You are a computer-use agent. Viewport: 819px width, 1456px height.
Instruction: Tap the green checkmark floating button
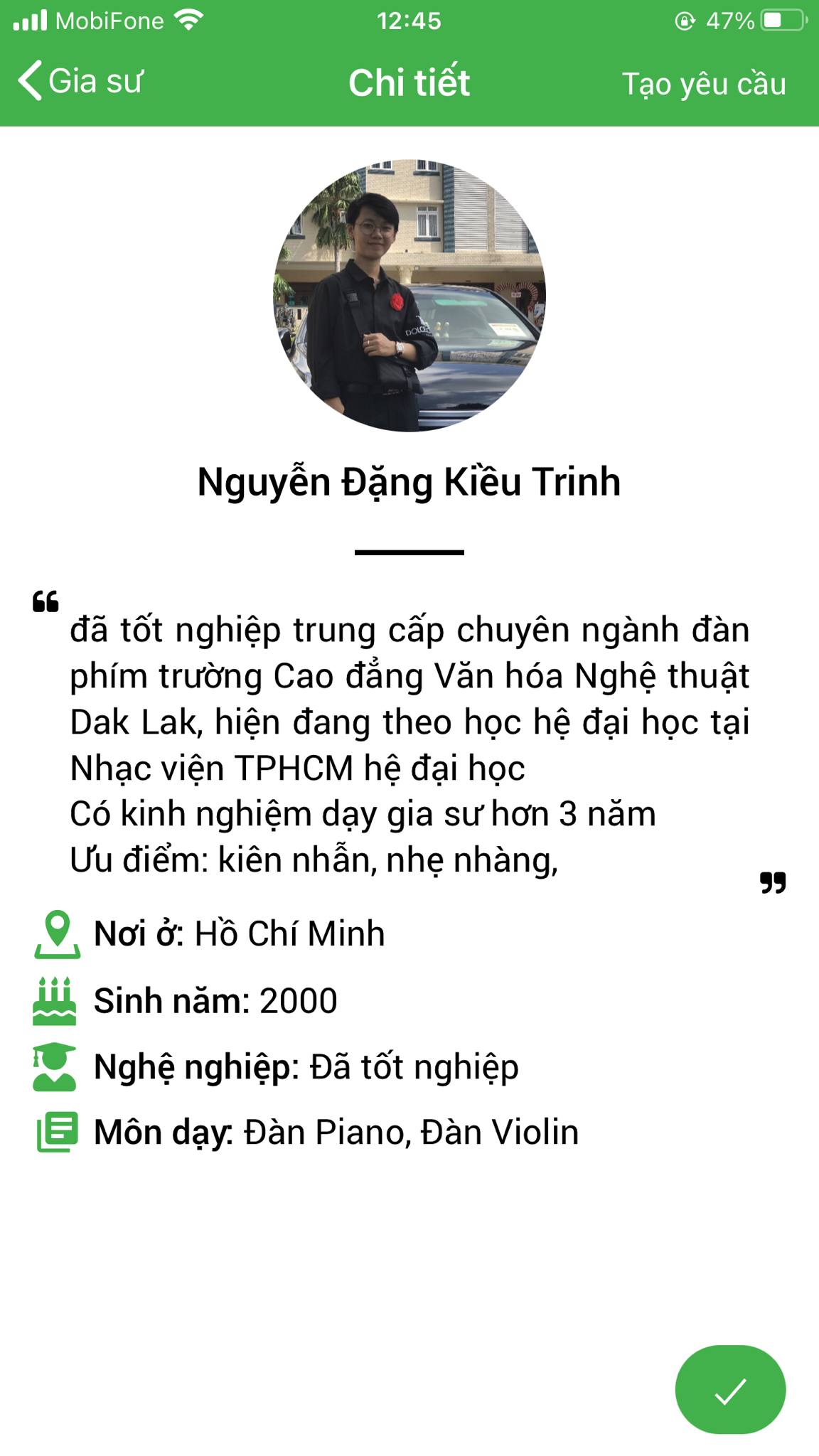coord(730,1391)
